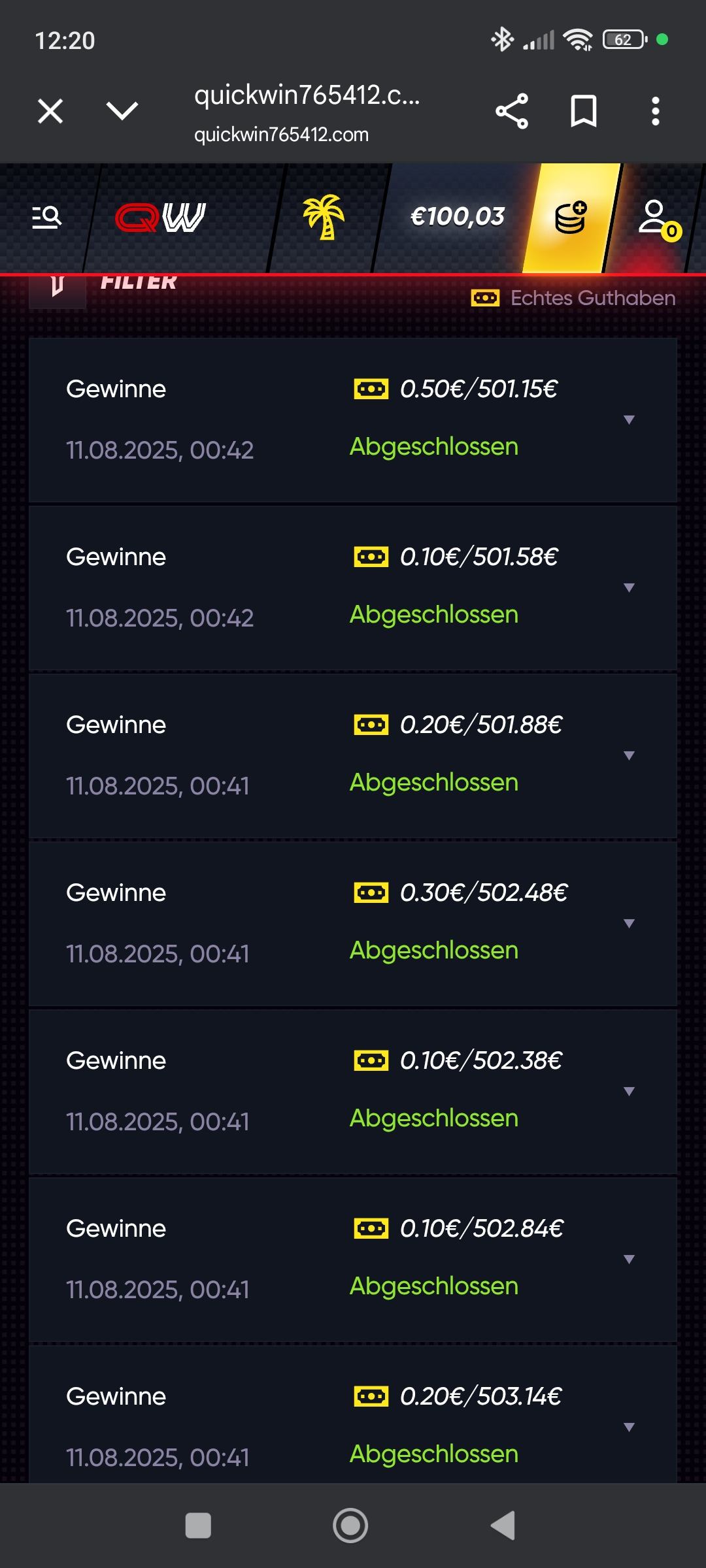Expand the 0.50€/501.15€ Gewinne entry
Screen dimensions: 706x1568
coord(629,419)
